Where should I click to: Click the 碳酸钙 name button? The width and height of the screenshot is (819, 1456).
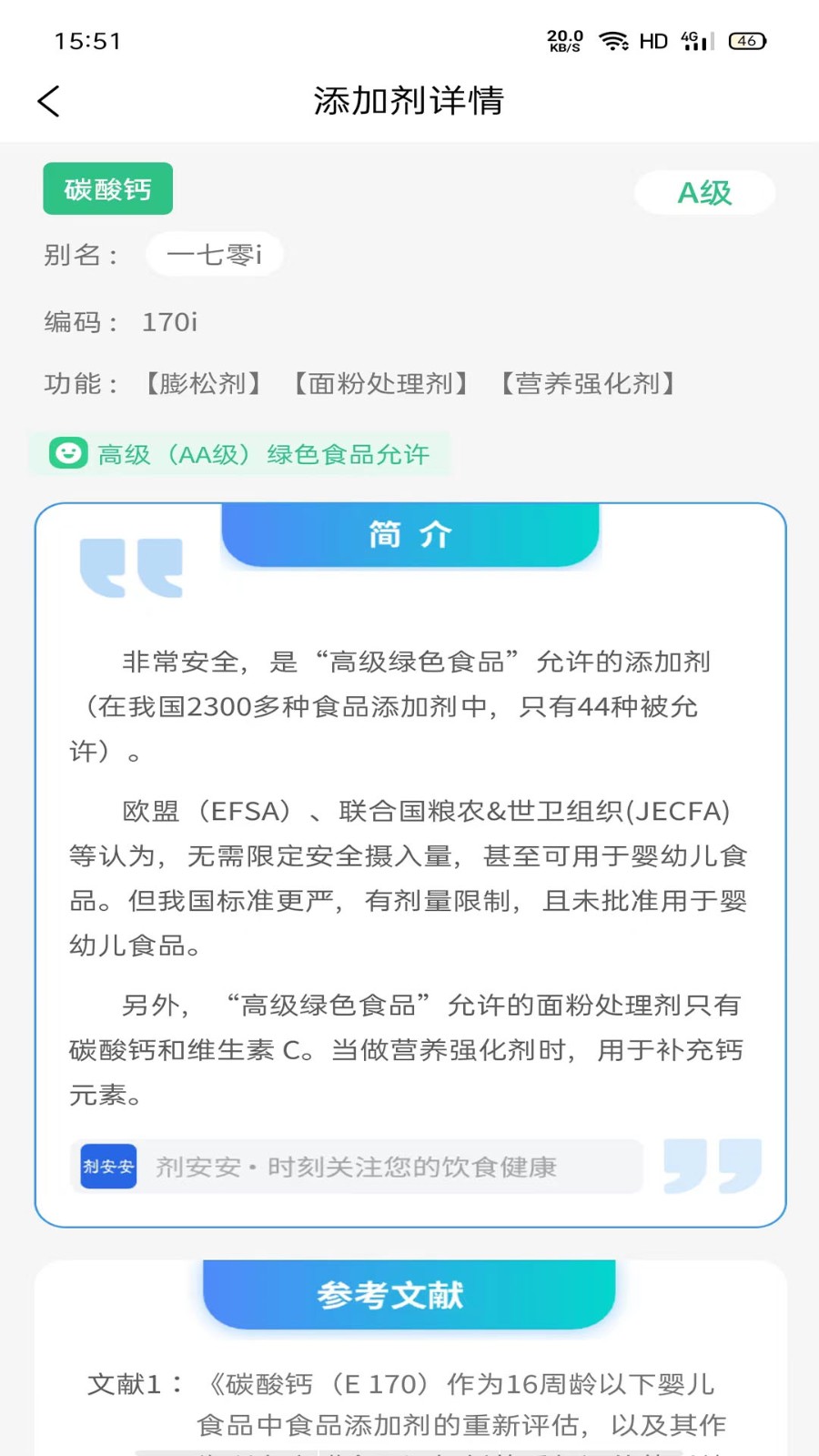(x=107, y=188)
